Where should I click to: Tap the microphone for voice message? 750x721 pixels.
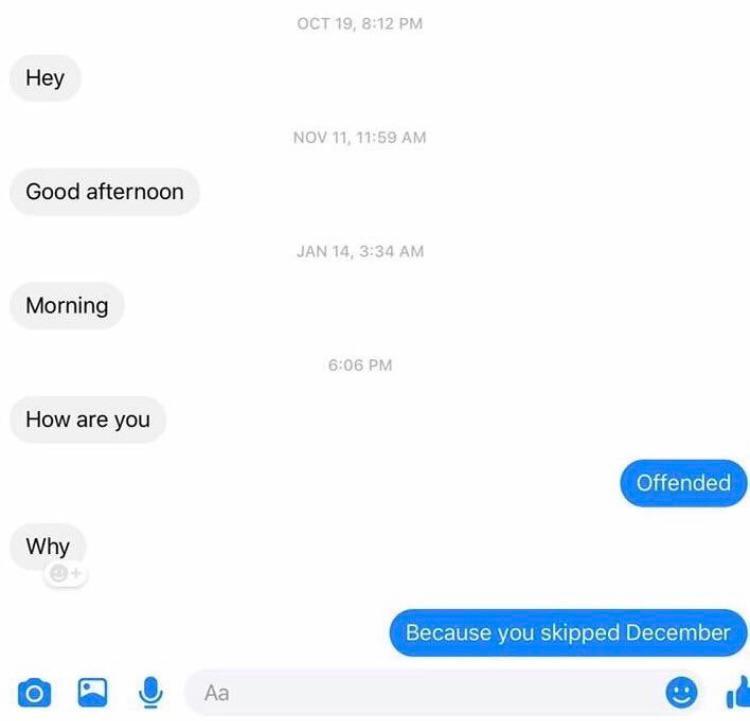(151, 692)
